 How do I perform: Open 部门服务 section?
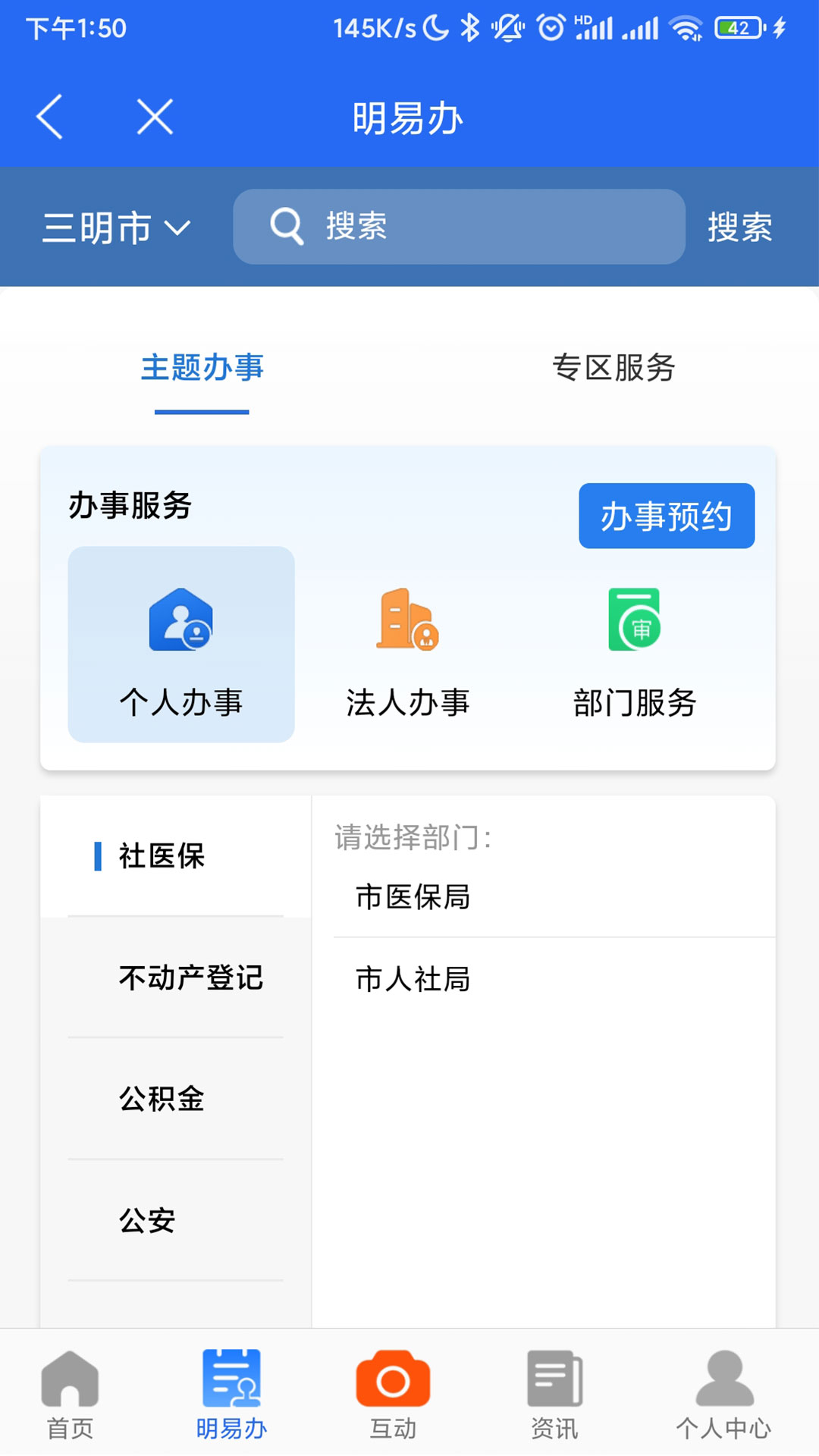point(635,645)
